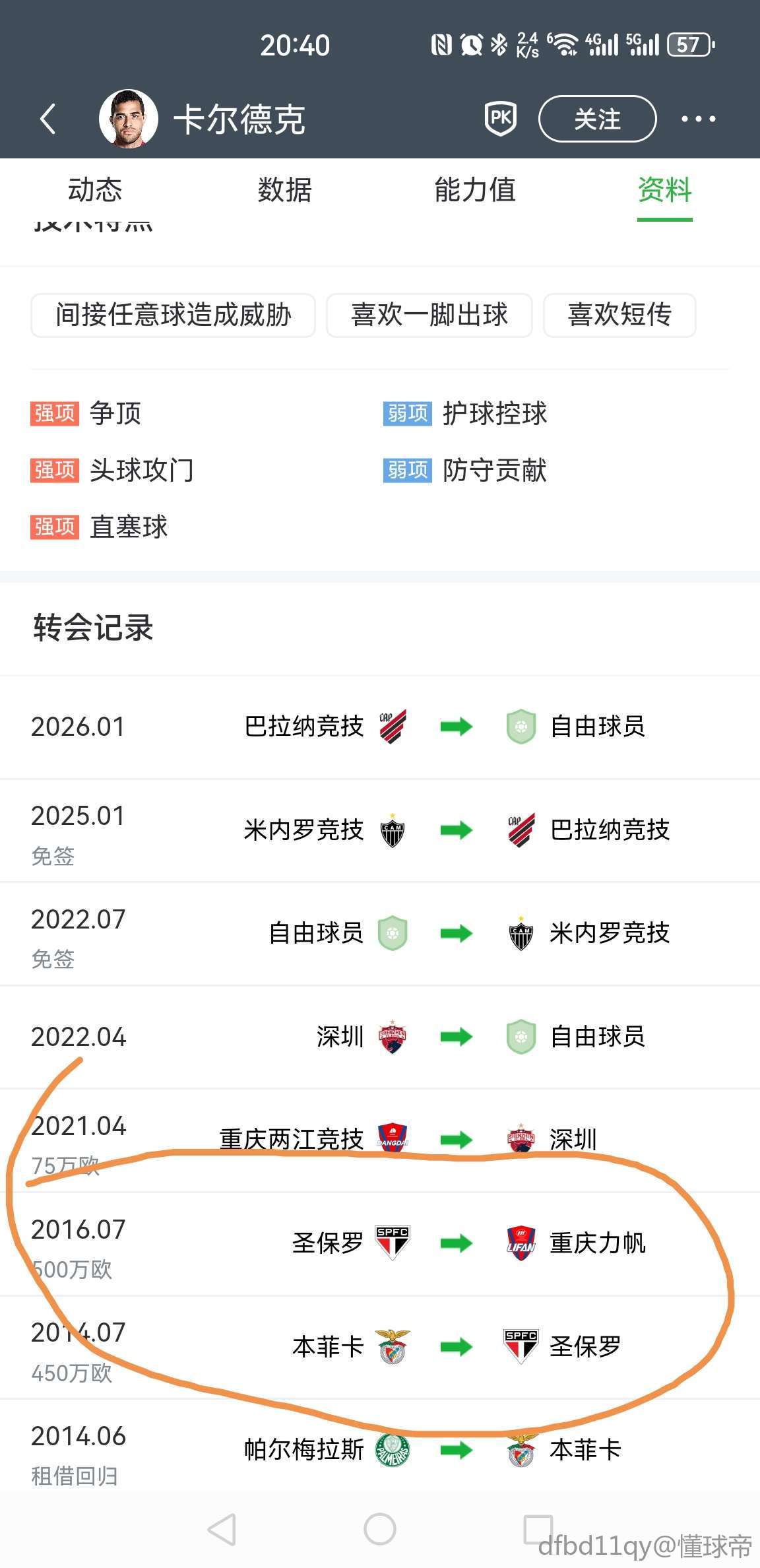The image size is (760, 1568).
Task: Open the 能力值 tab
Action: coord(474,191)
